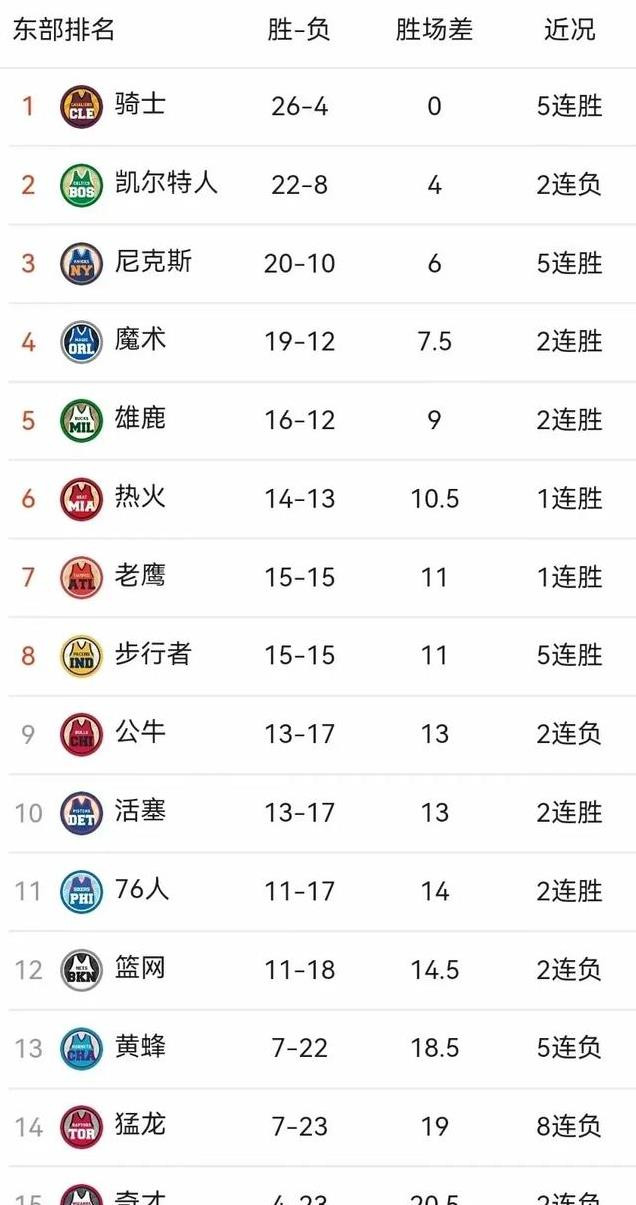
Task: Select the 尼克斯 row
Action: (318, 263)
